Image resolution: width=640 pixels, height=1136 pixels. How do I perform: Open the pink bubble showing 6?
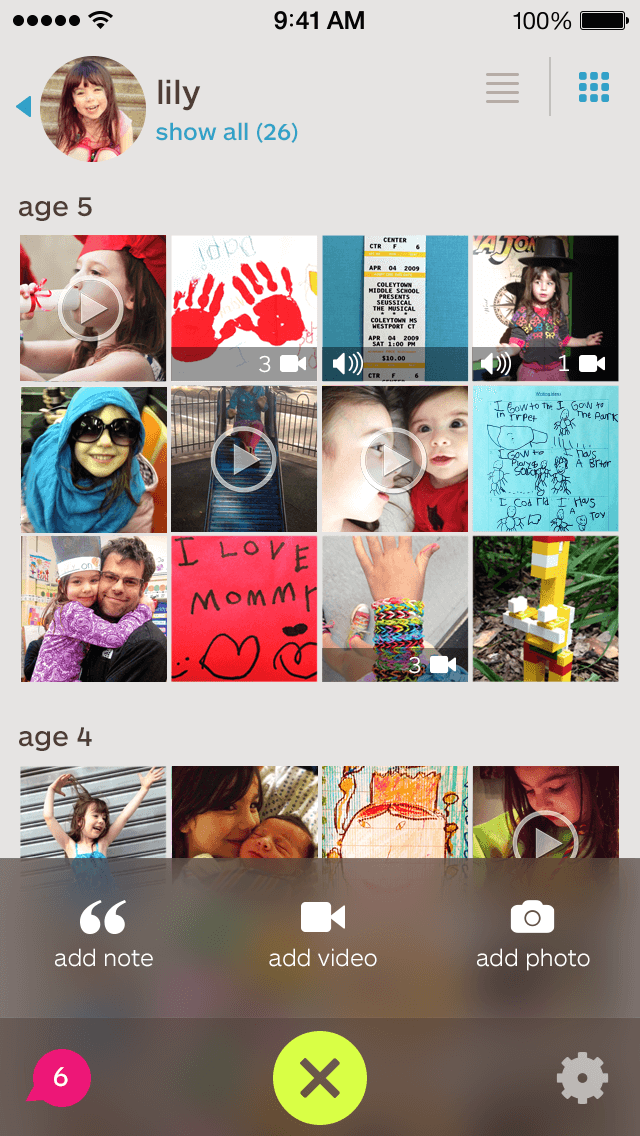coord(60,1077)
